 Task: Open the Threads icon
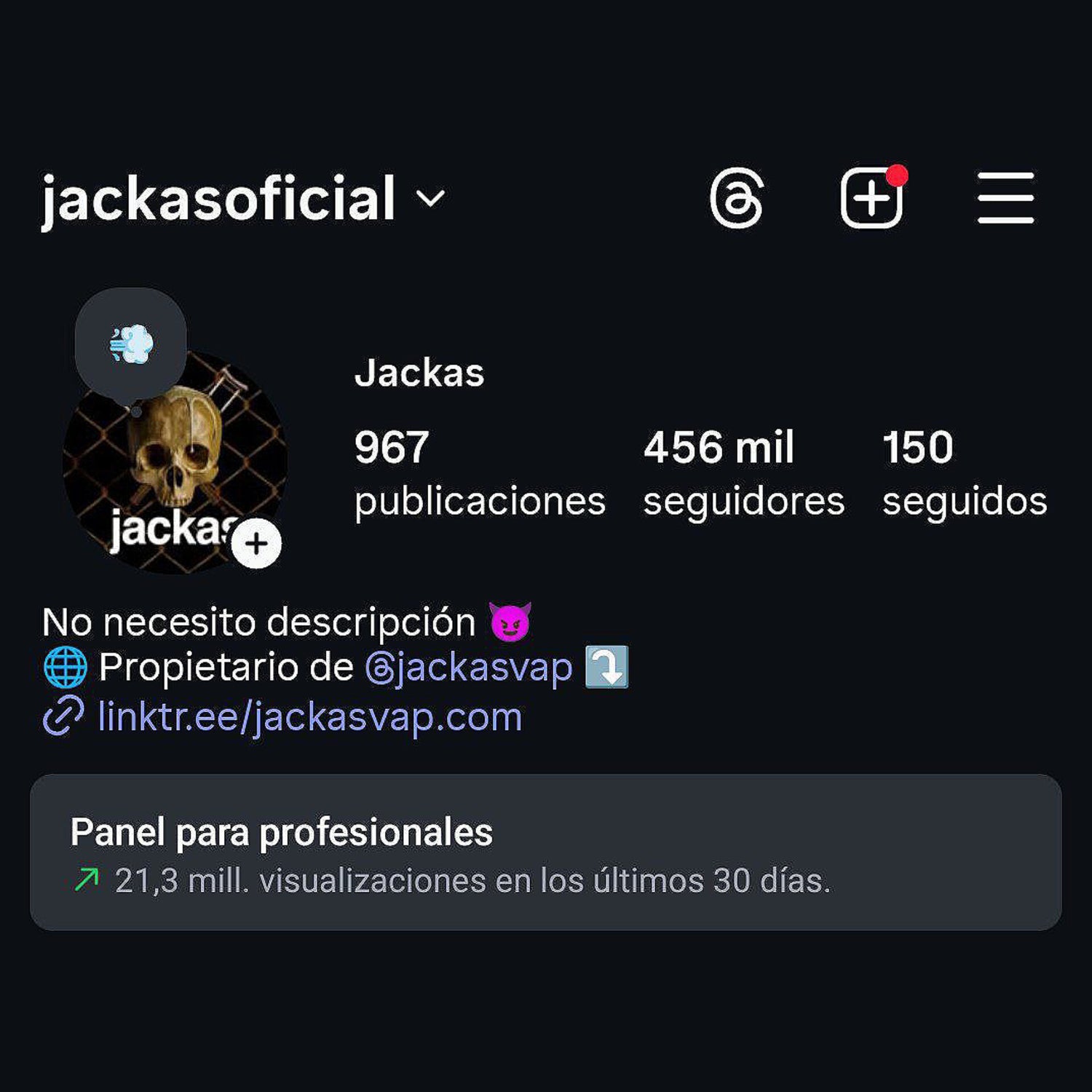click(x=736, y=198)
